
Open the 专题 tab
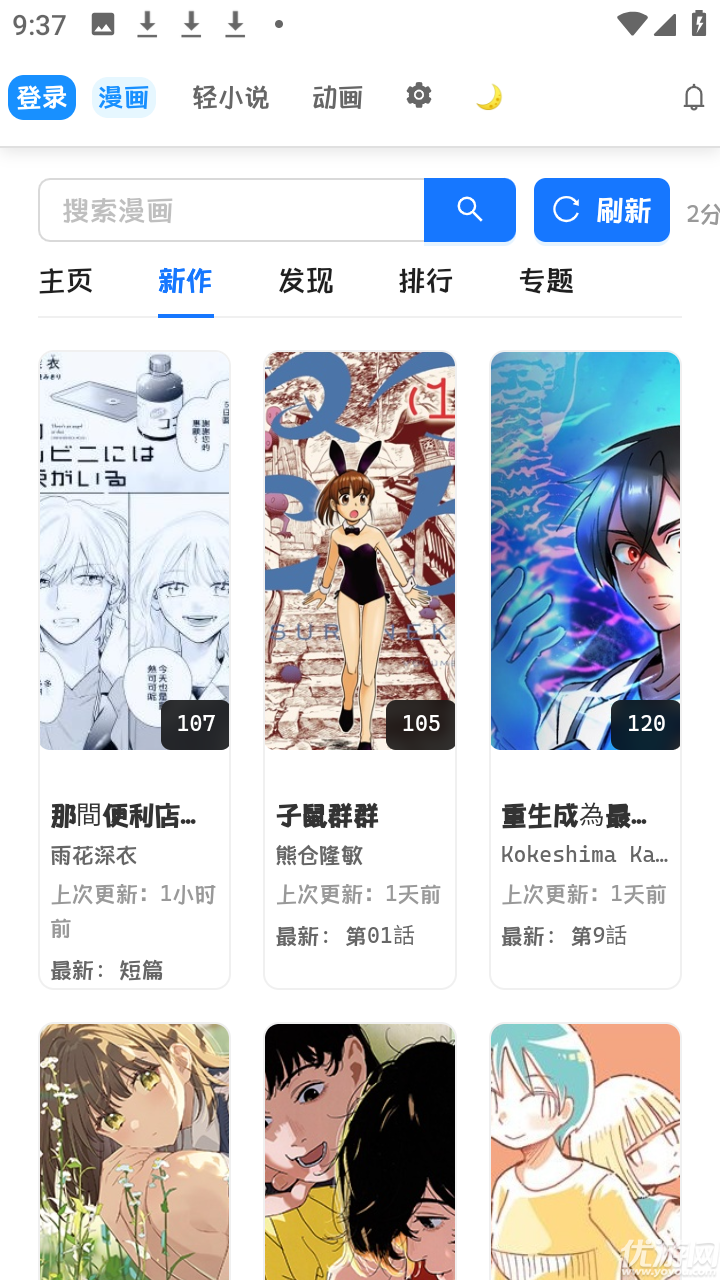click(546, 282)
